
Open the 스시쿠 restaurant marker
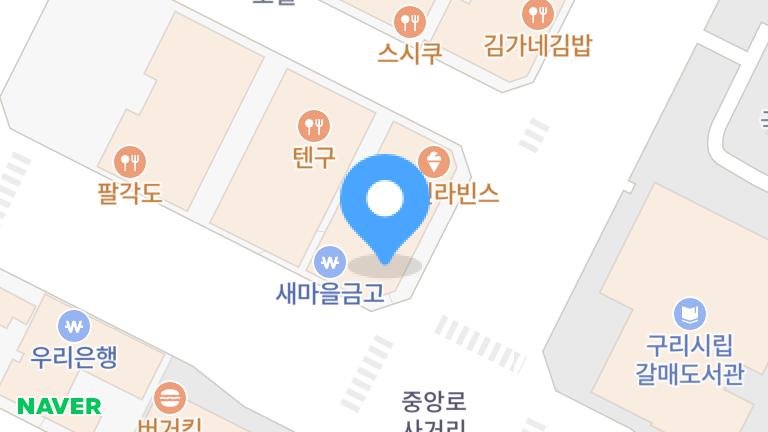[x=409, y=20]
